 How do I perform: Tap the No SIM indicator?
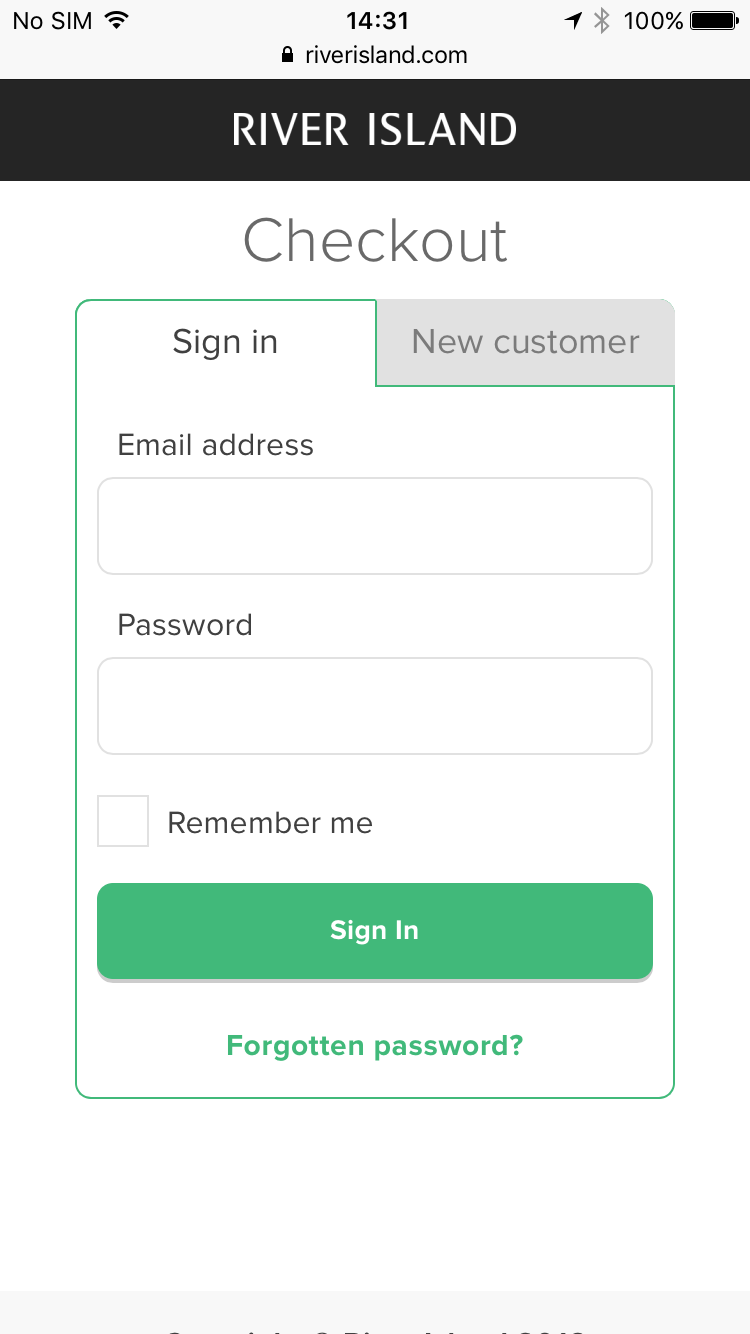pyautogui.click(x=51, y=19)
